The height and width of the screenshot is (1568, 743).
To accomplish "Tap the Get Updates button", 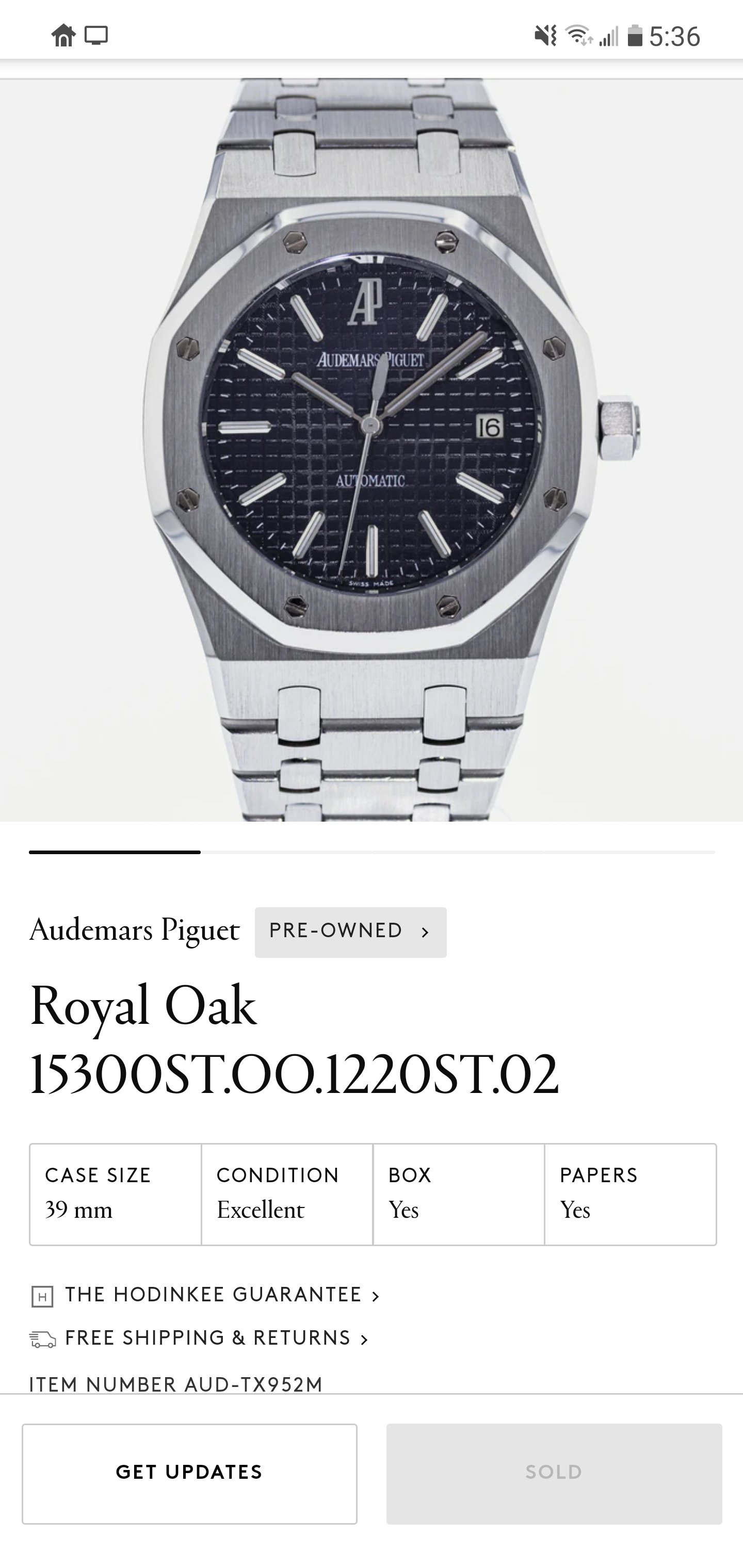I will (x=189, y=1473).
